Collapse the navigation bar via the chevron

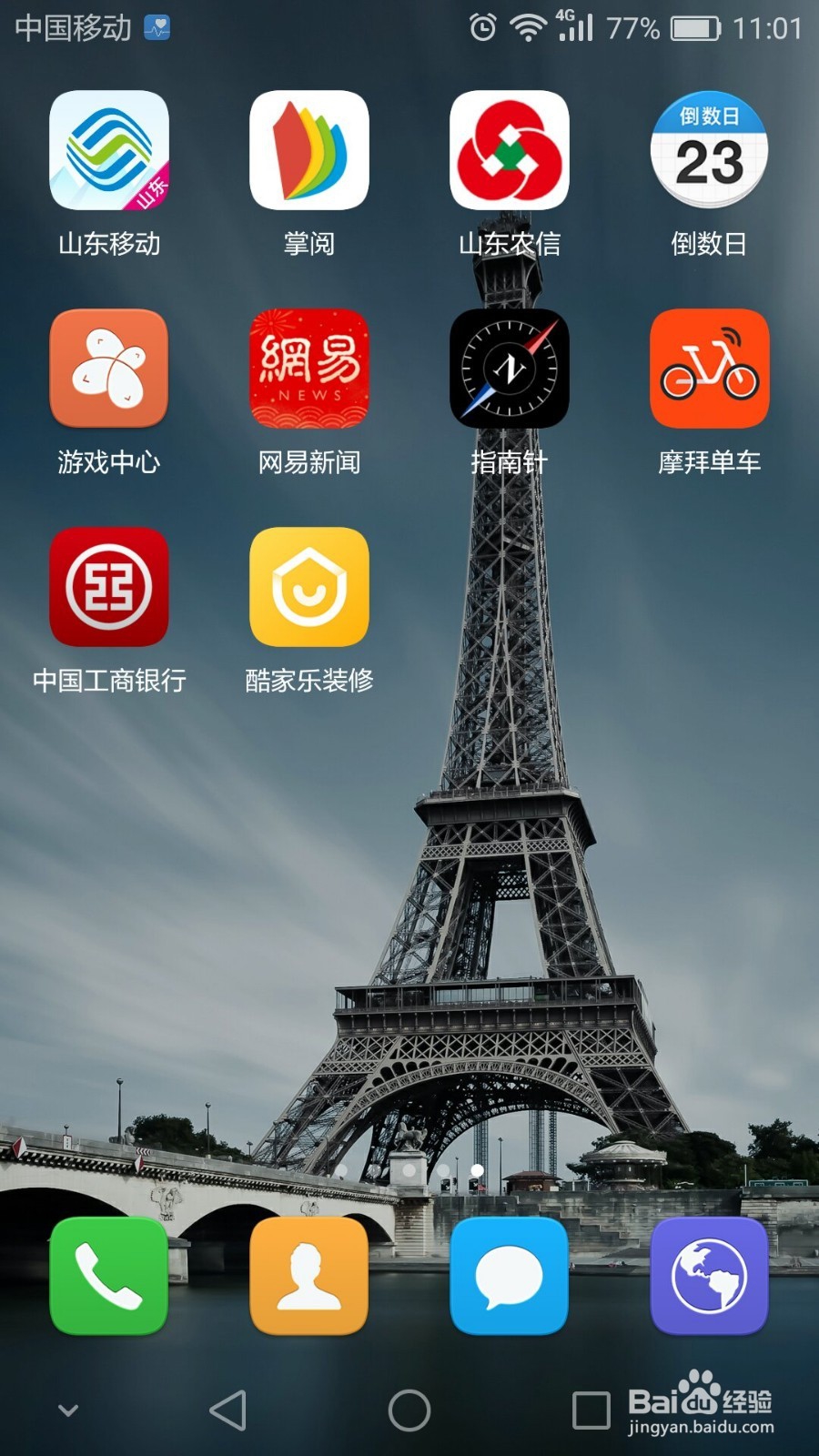(66, 1408)
